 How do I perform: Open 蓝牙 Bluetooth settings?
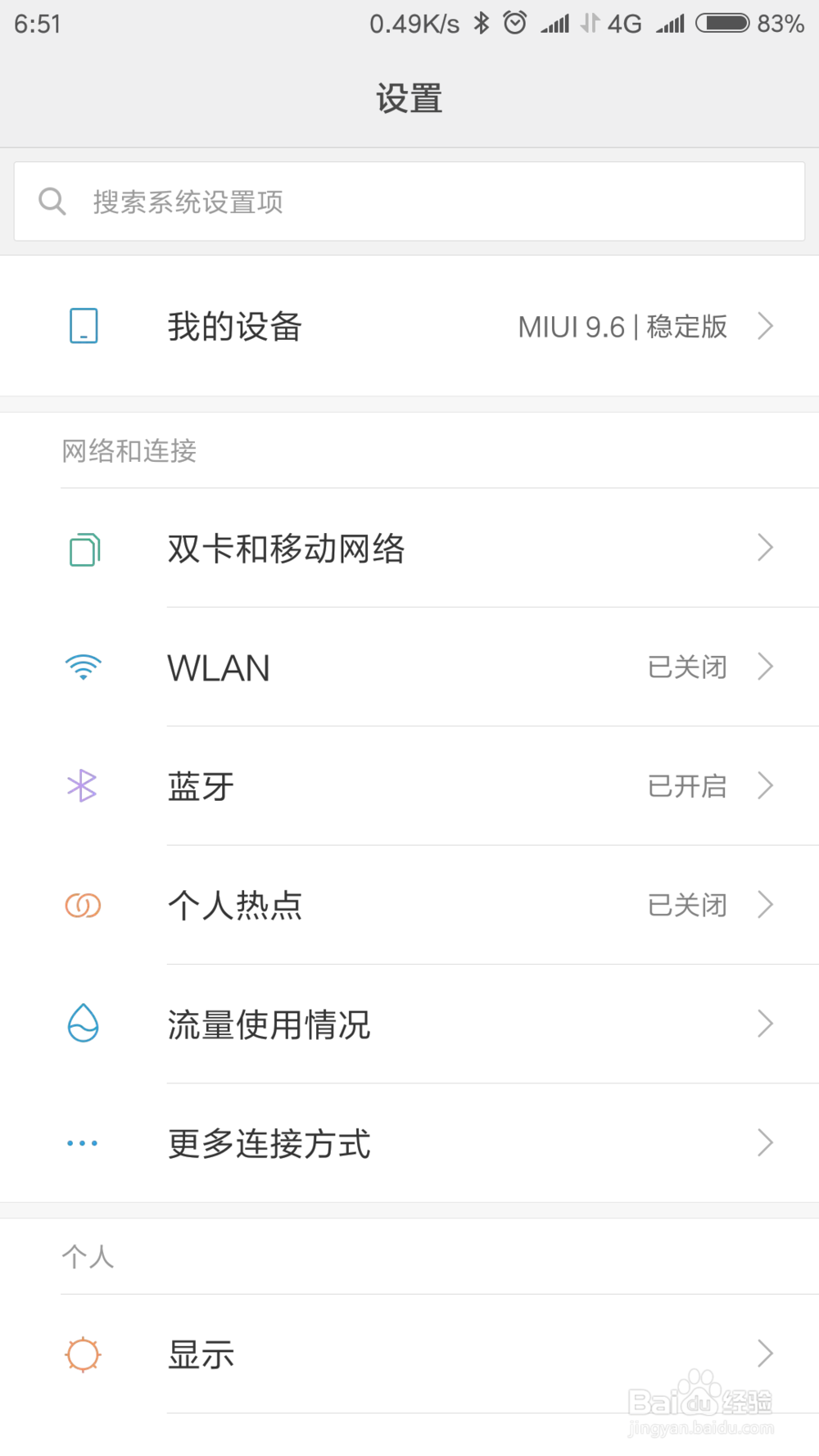click(409, 786)
